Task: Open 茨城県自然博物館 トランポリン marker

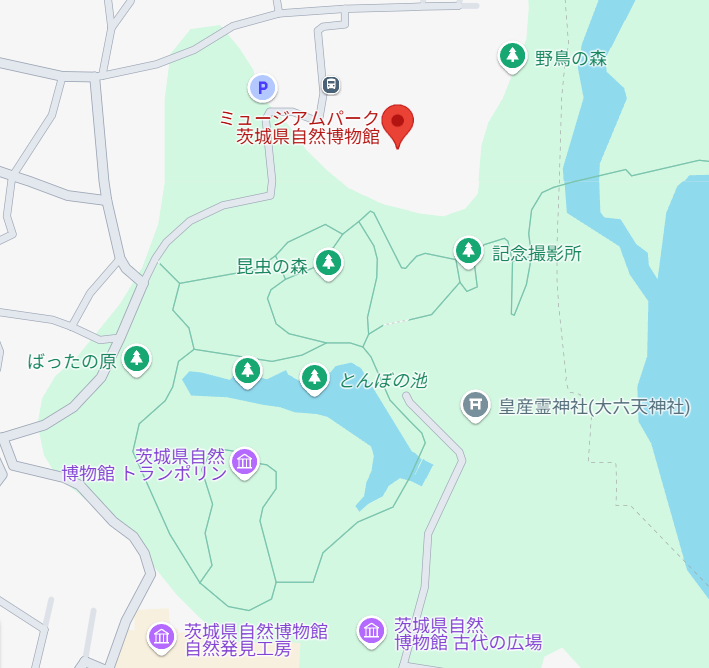Action: (245, 462)
